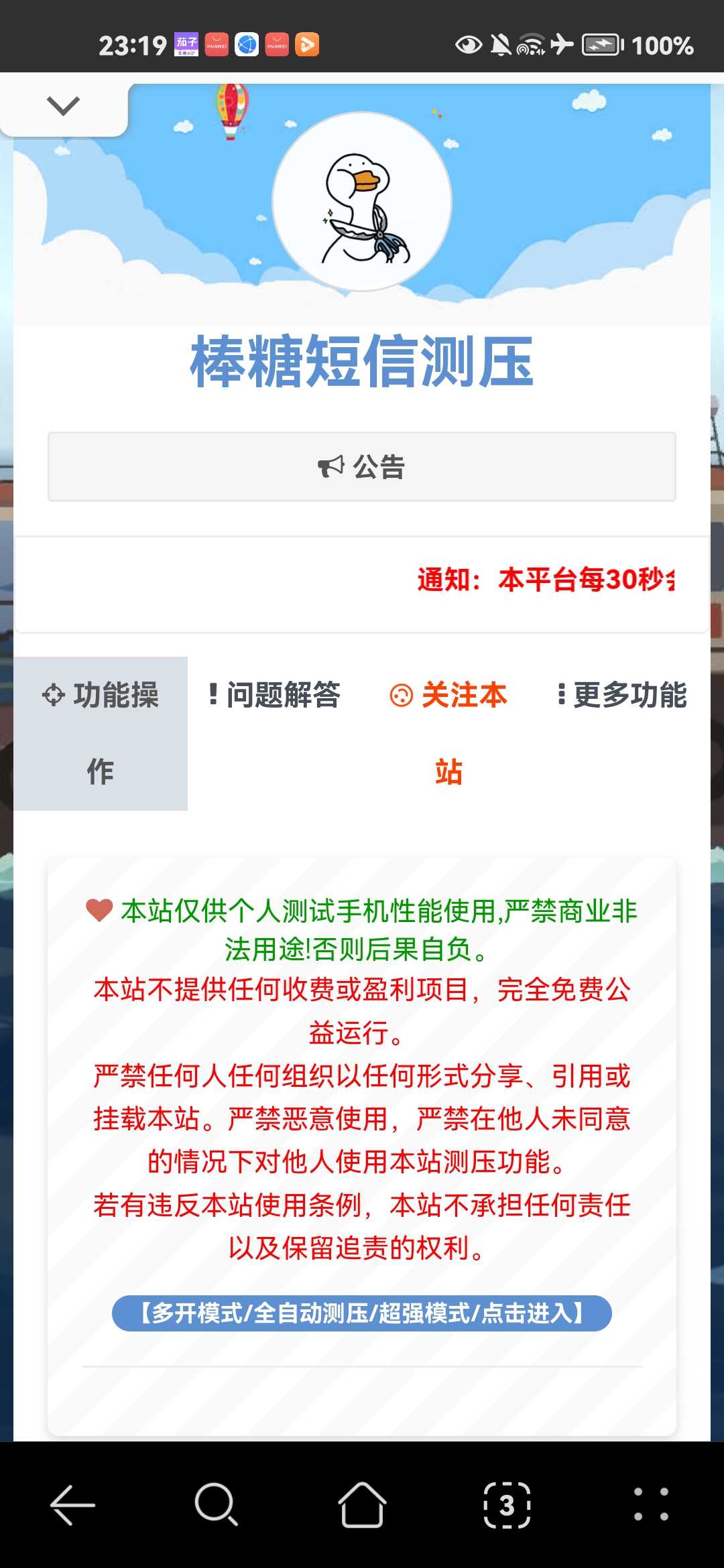Open the 公告 announcement button
Image resolution: width=724 pixels, height=1568 pixels.
click(362, 467)
